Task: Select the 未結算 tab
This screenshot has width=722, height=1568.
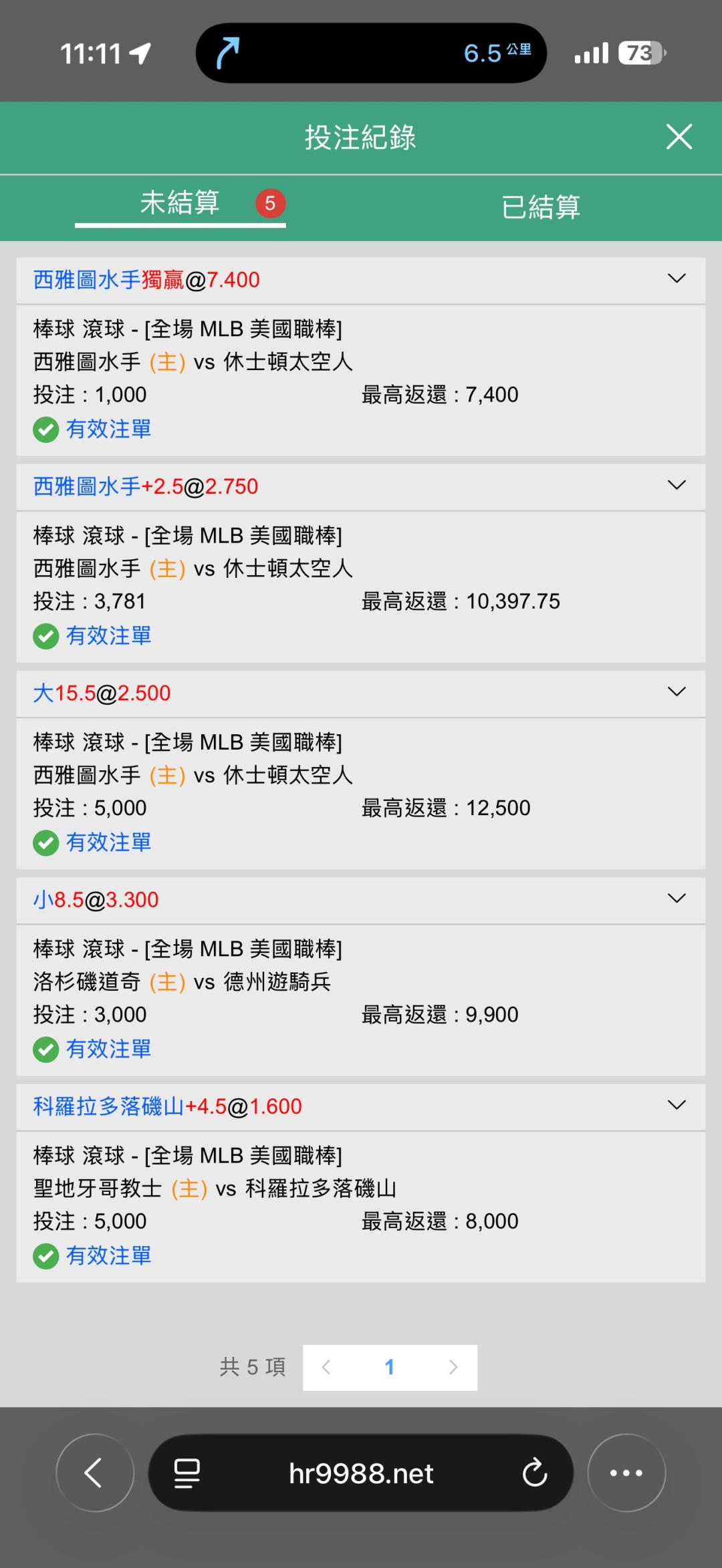Action: 180,203
